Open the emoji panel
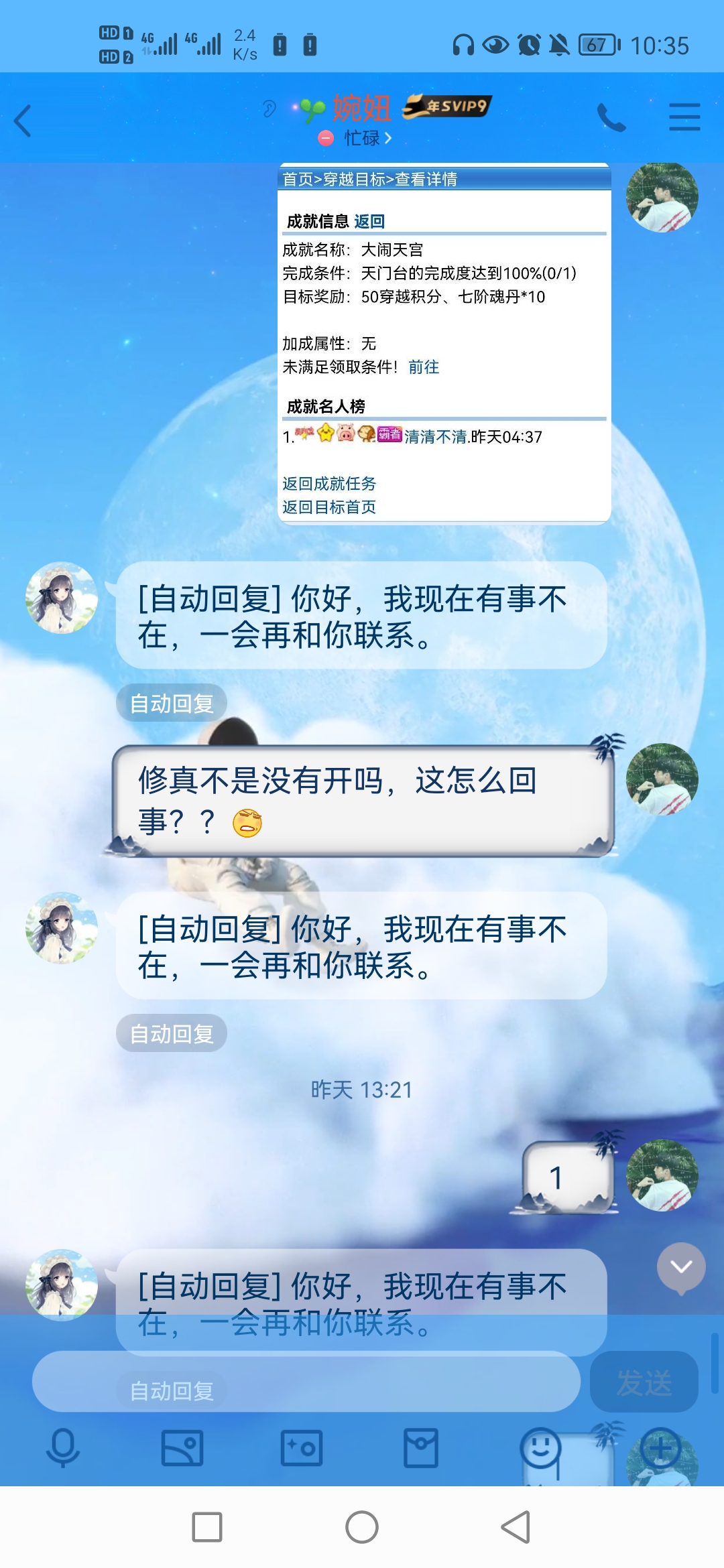Image resolution: width=724 pixels, height=1568 pixels. (x=540, y=1447)
